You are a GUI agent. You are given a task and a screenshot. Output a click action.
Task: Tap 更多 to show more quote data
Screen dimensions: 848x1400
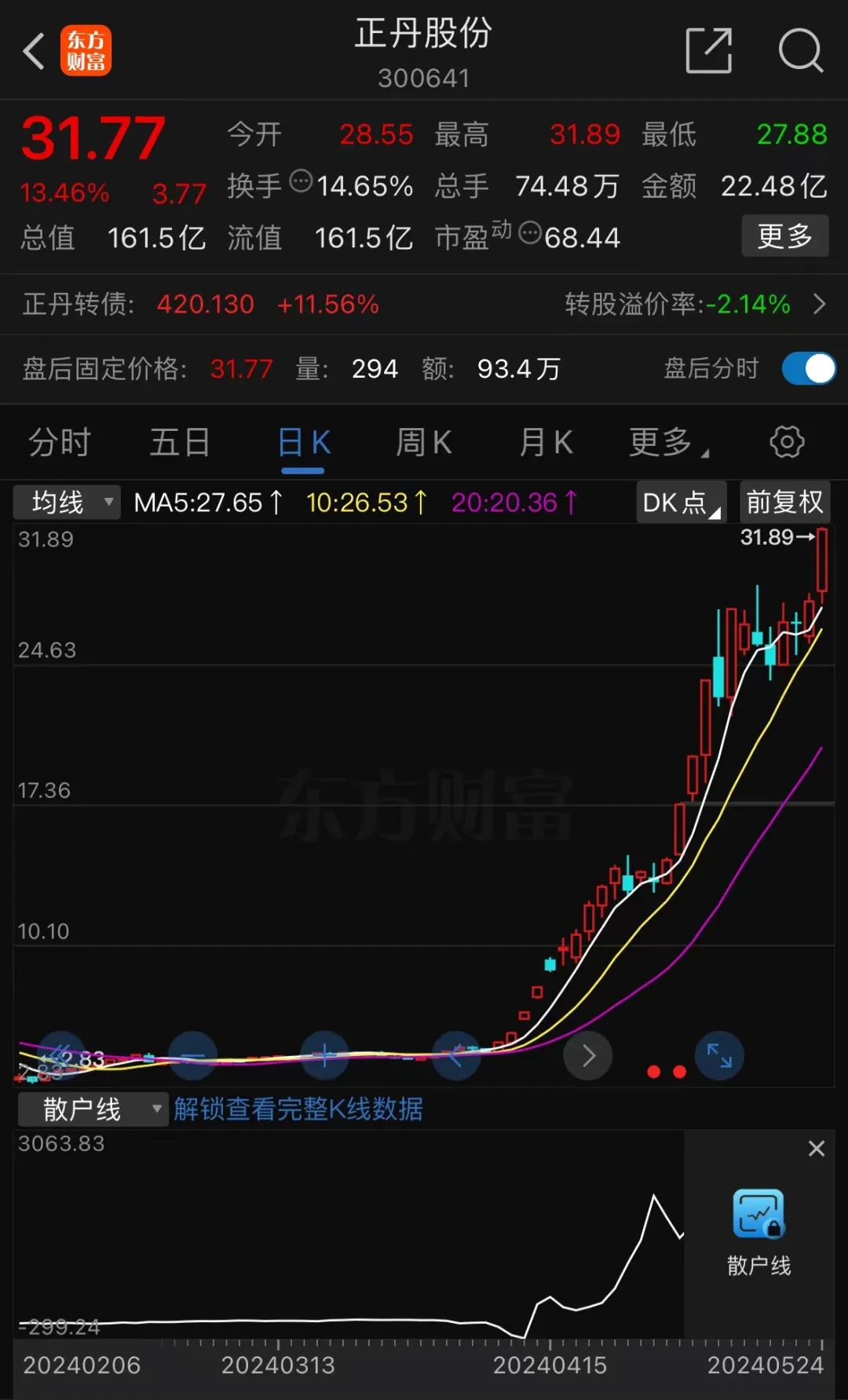(784, 236)
